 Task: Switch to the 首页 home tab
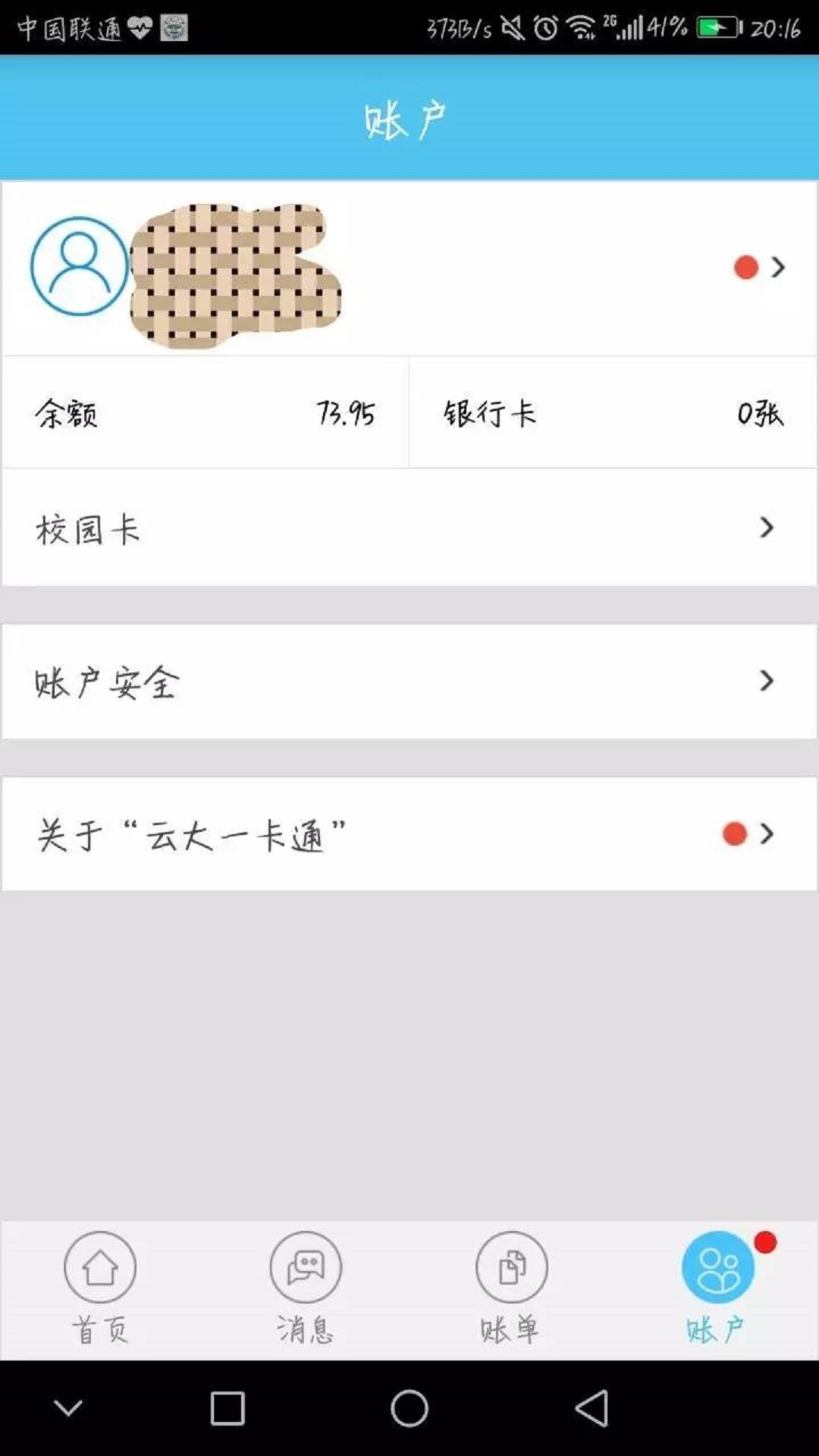(x=100, y=1288)
